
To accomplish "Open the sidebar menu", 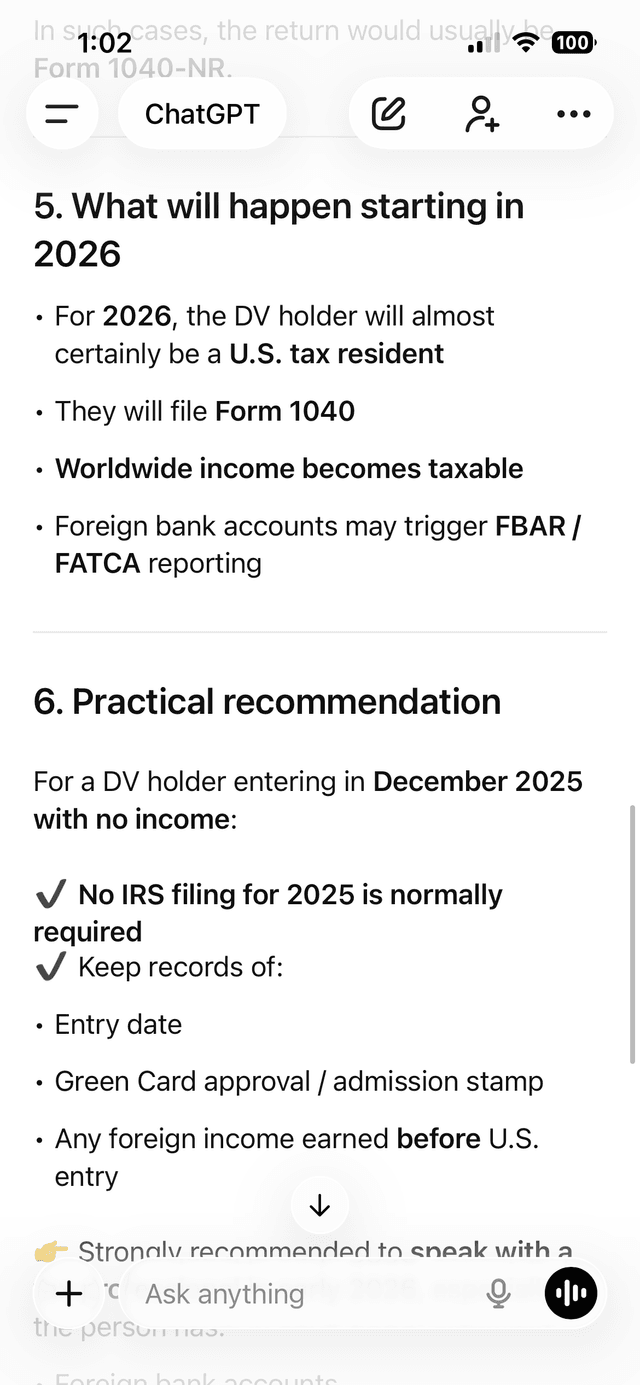I will pyautogui.click(x=62, y=114).
